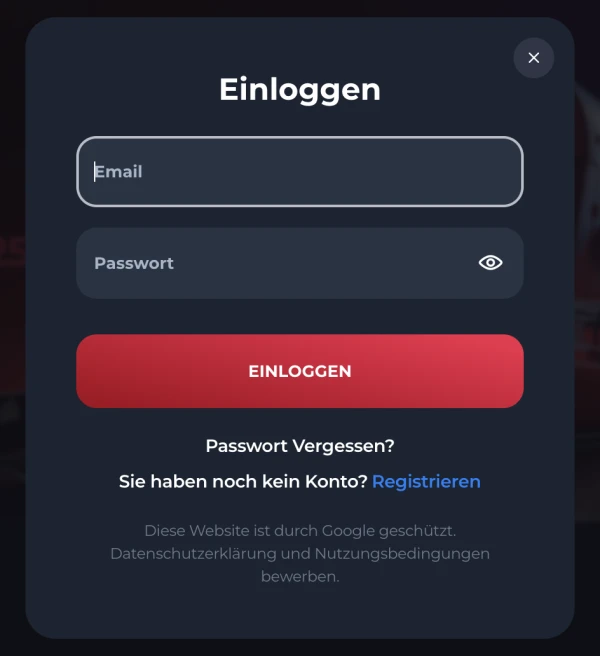The width and height of the screenshot is (600, 656).
Task: Go to Registrieren to create account
Action: [x=426, y=482]
